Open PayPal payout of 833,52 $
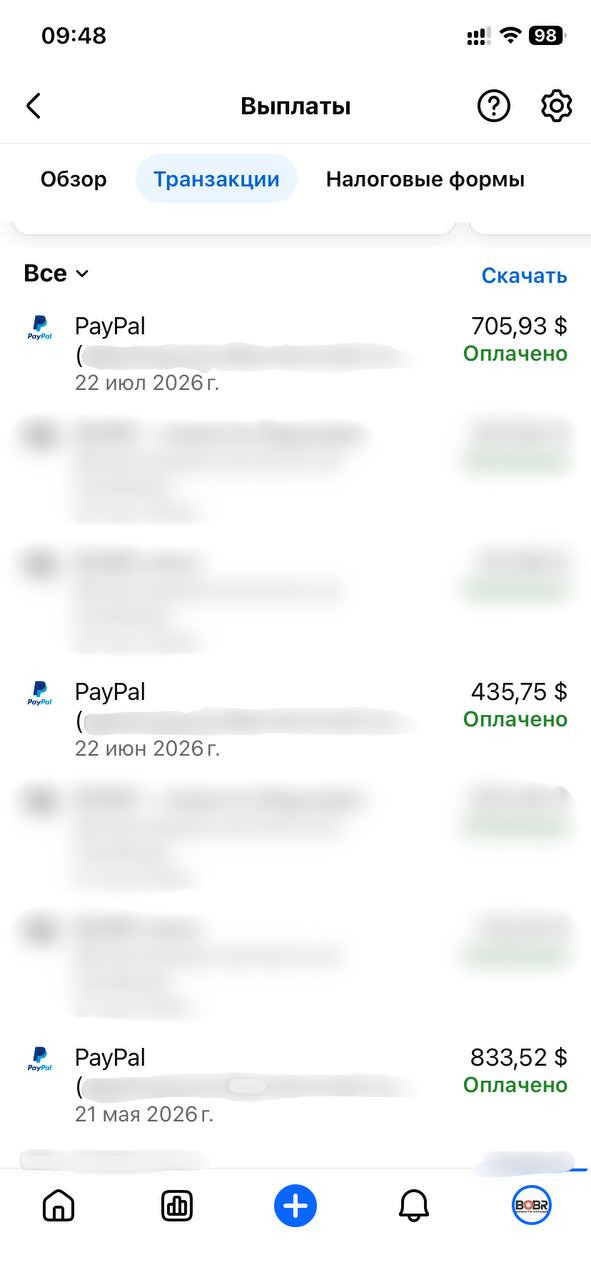This screenshot has height=1280, width=591. [x=295, y=1086]
